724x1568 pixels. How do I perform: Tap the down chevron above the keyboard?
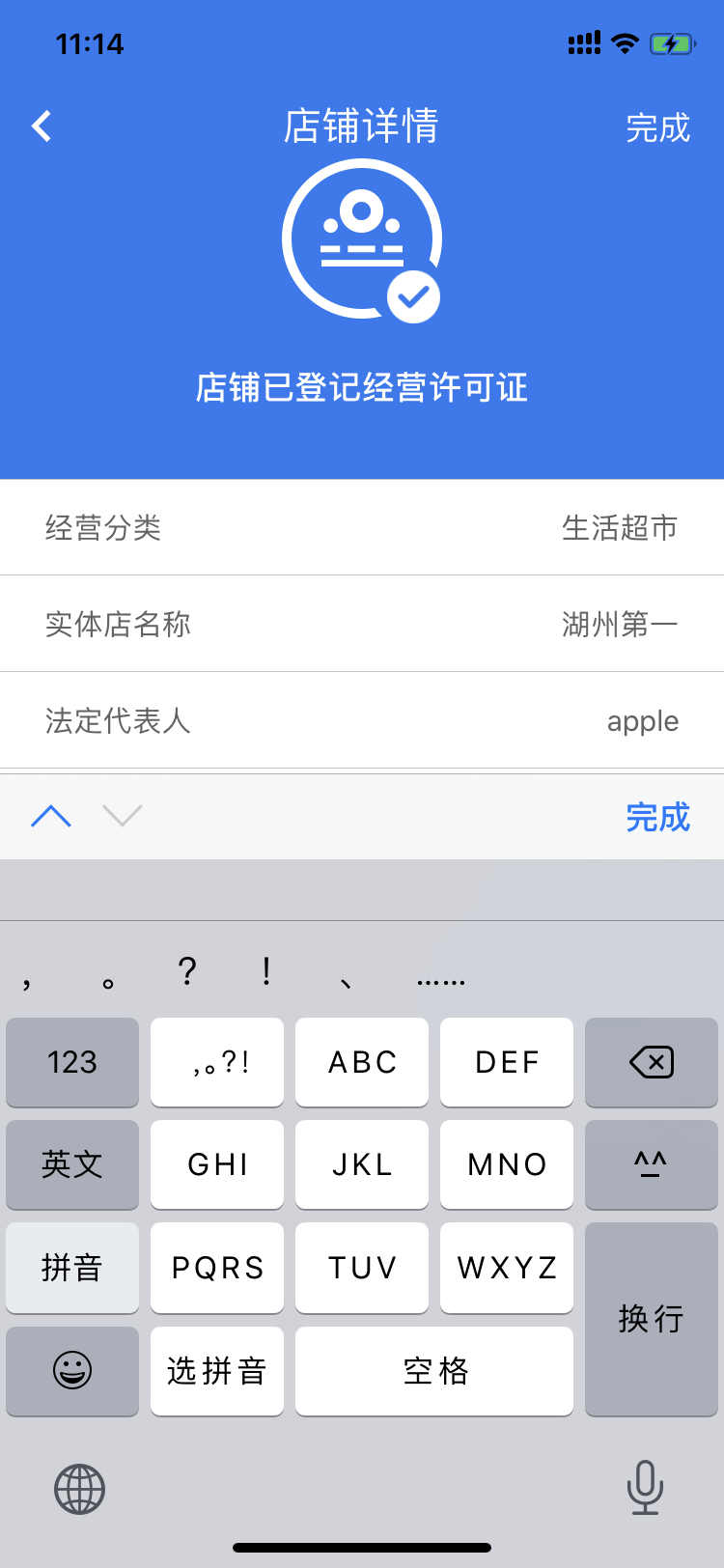tap(122, 817)
